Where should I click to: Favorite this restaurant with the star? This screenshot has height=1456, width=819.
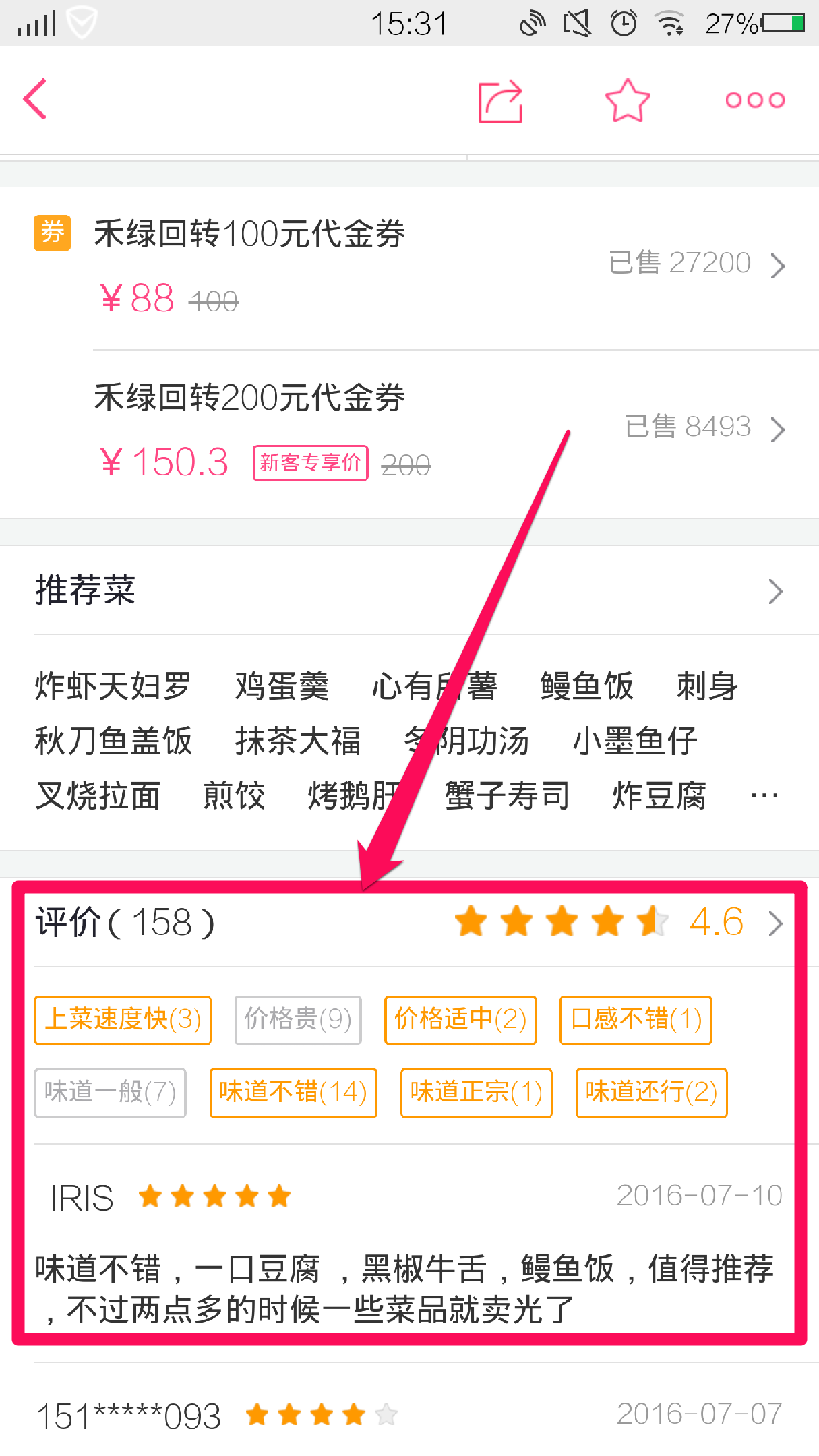point(627,101)
